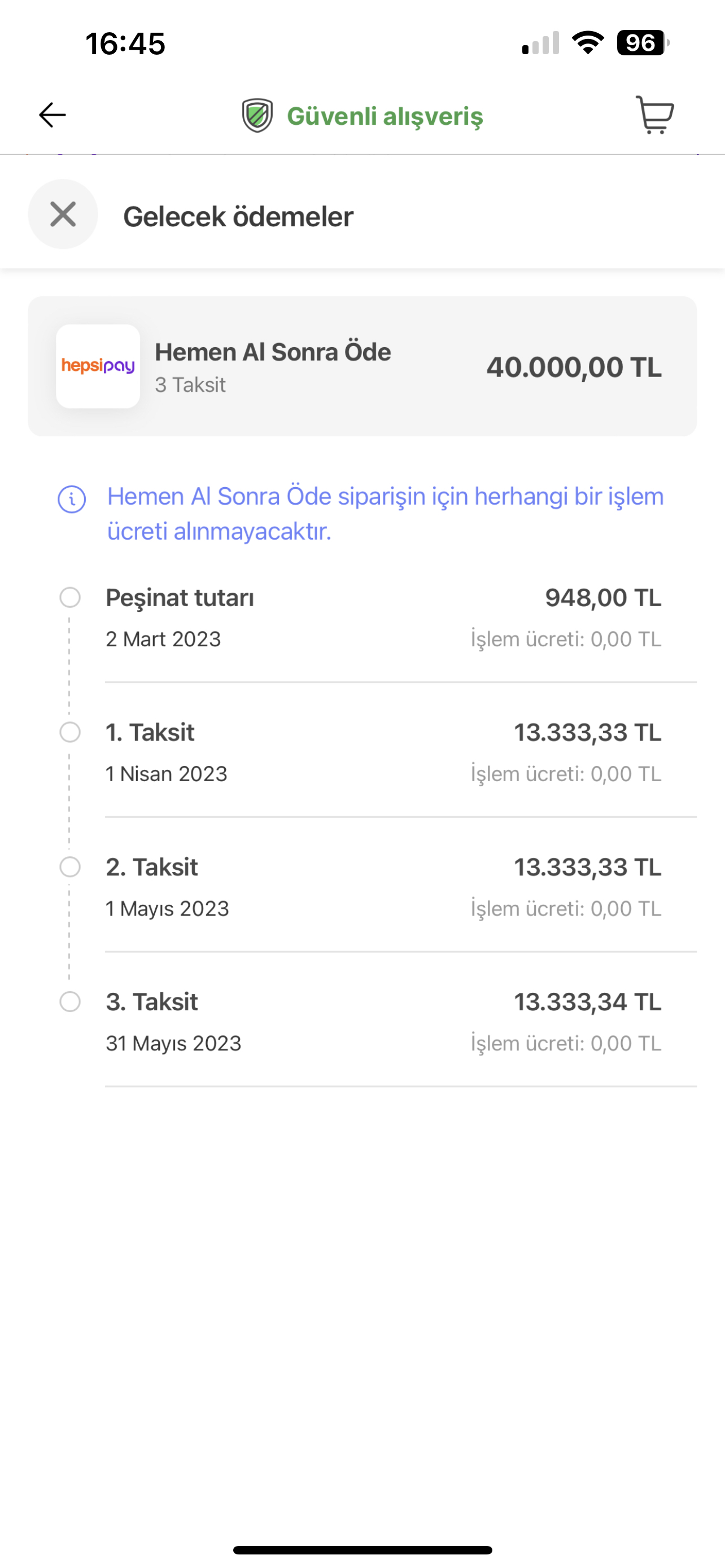This screenshot has height=1568, width=725.
Task: Open the shopping cart
Action: 655,115
